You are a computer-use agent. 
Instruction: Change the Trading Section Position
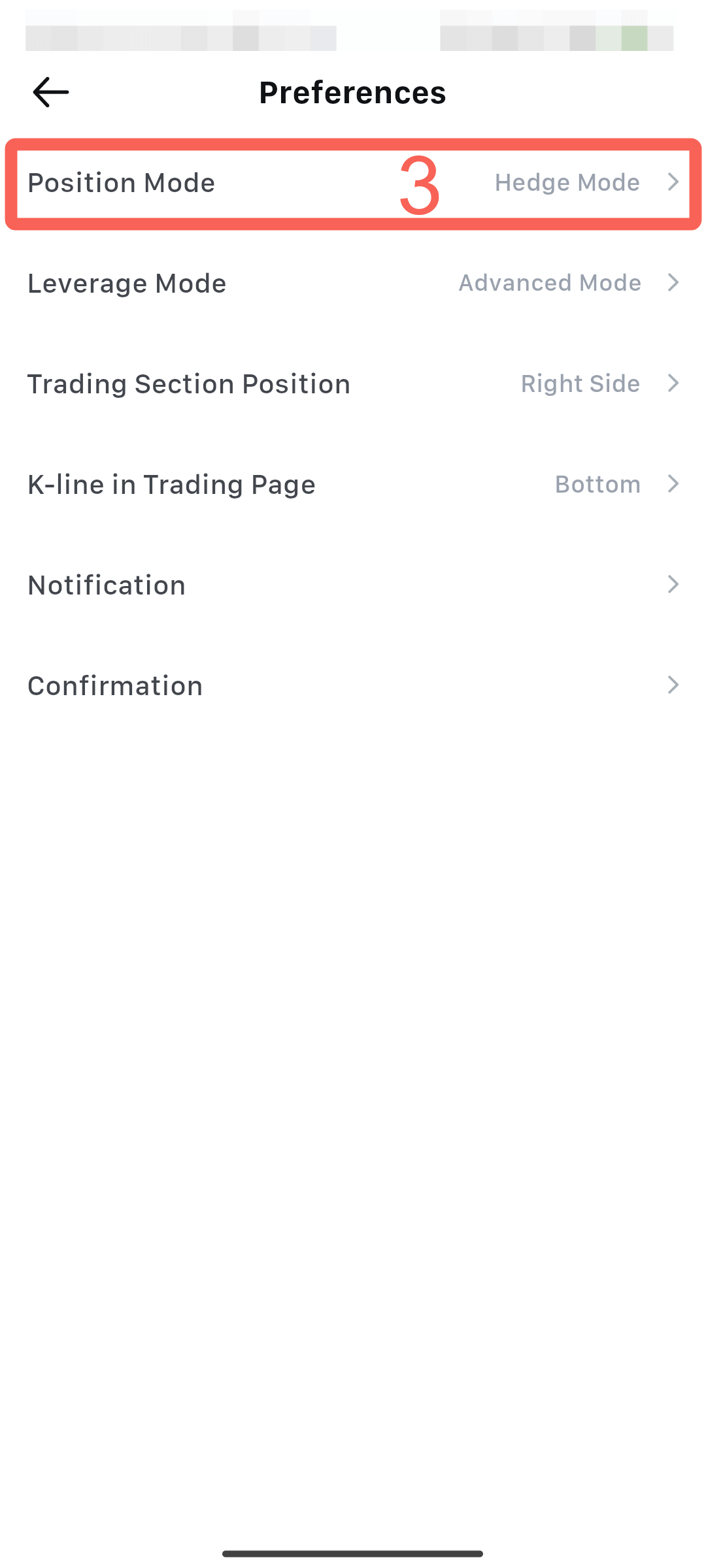point(353,384)
